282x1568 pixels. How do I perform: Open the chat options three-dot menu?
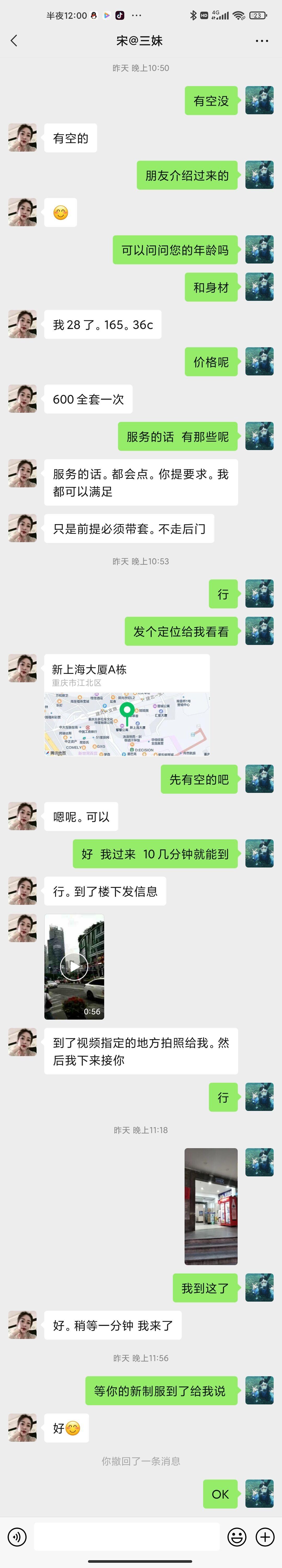pyautogui.click(x=262, y=41)
